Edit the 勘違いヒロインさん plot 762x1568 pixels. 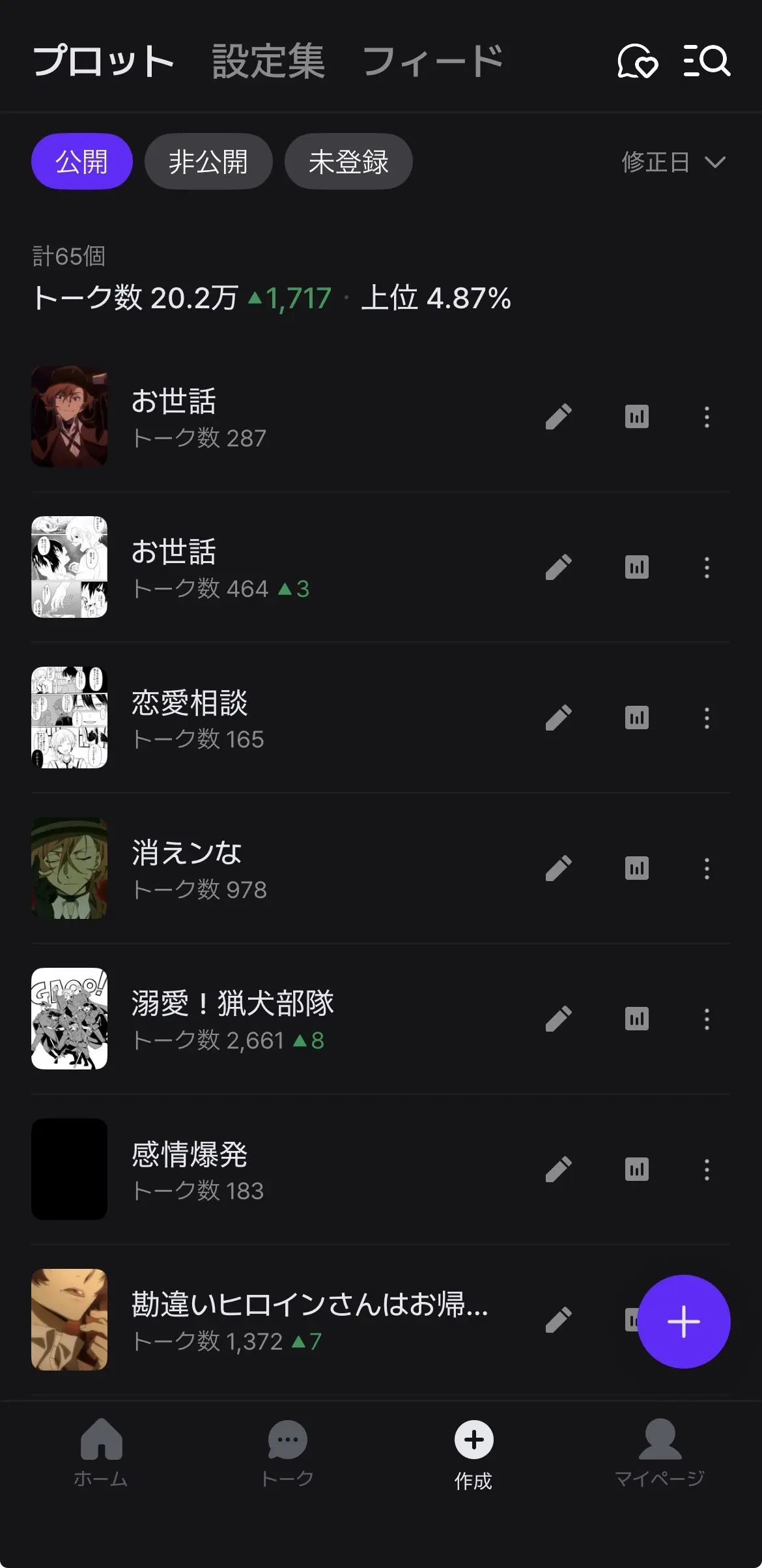click(559, 1320)
